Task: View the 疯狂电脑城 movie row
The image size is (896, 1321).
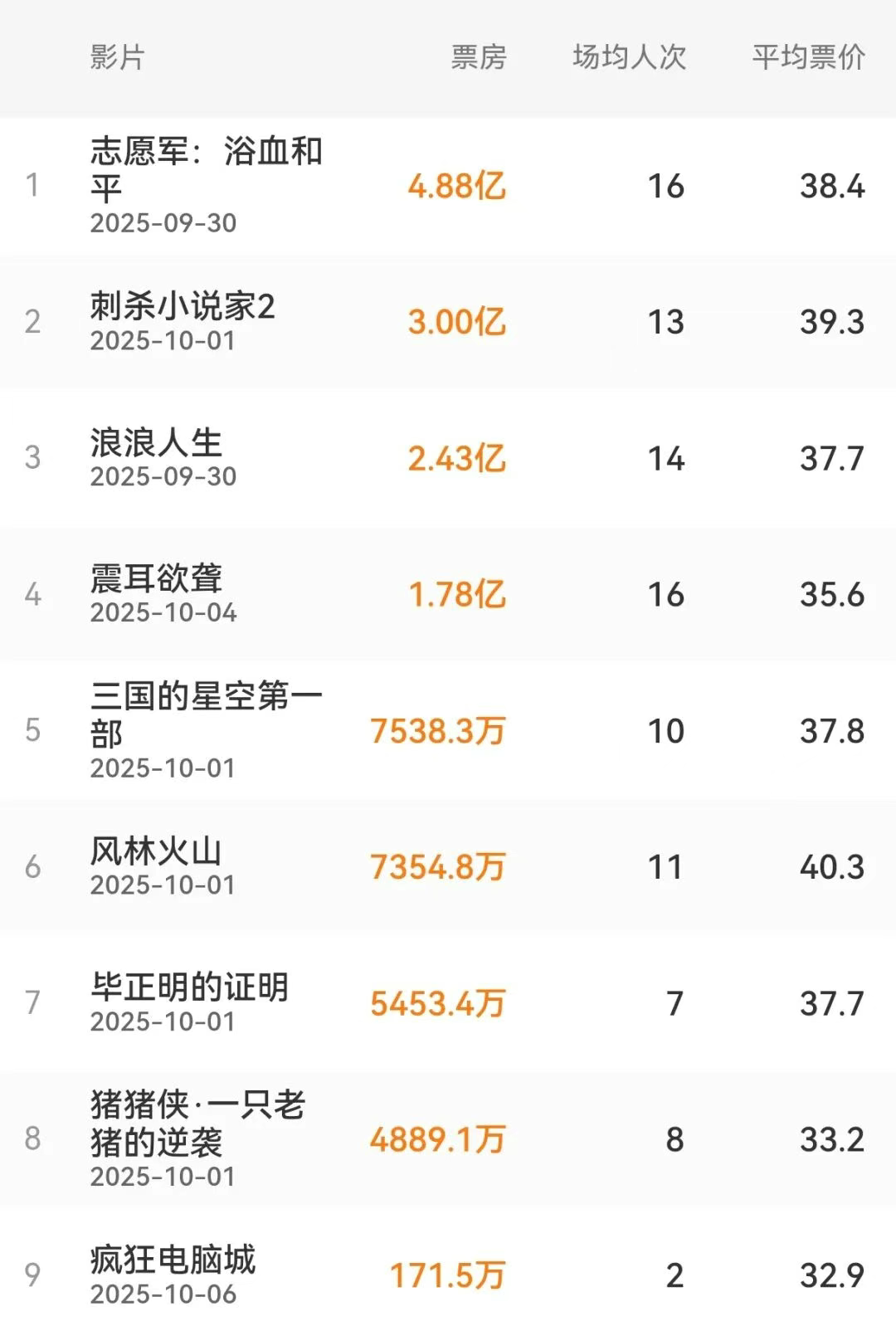Action: 173,1260
